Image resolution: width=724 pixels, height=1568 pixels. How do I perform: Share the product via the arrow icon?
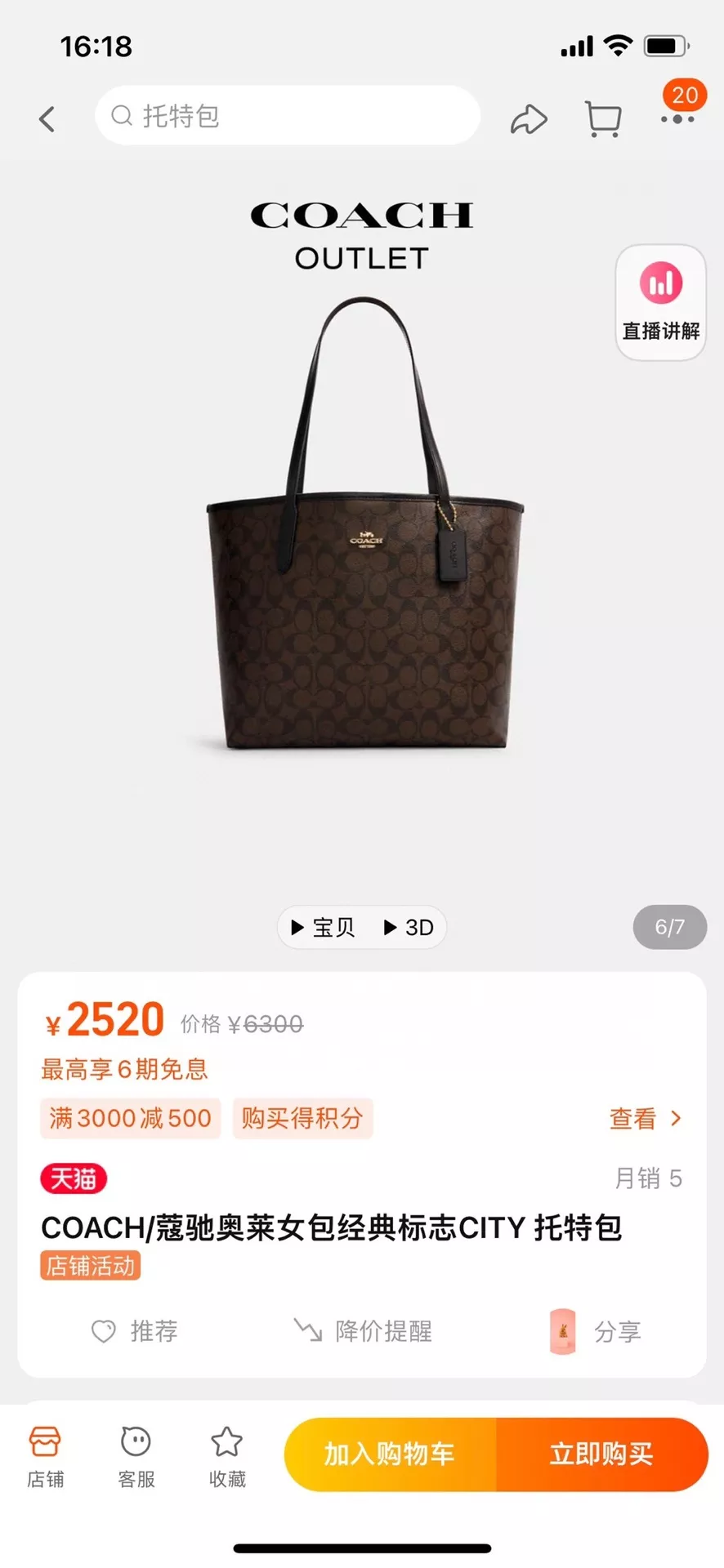point(529,119)
